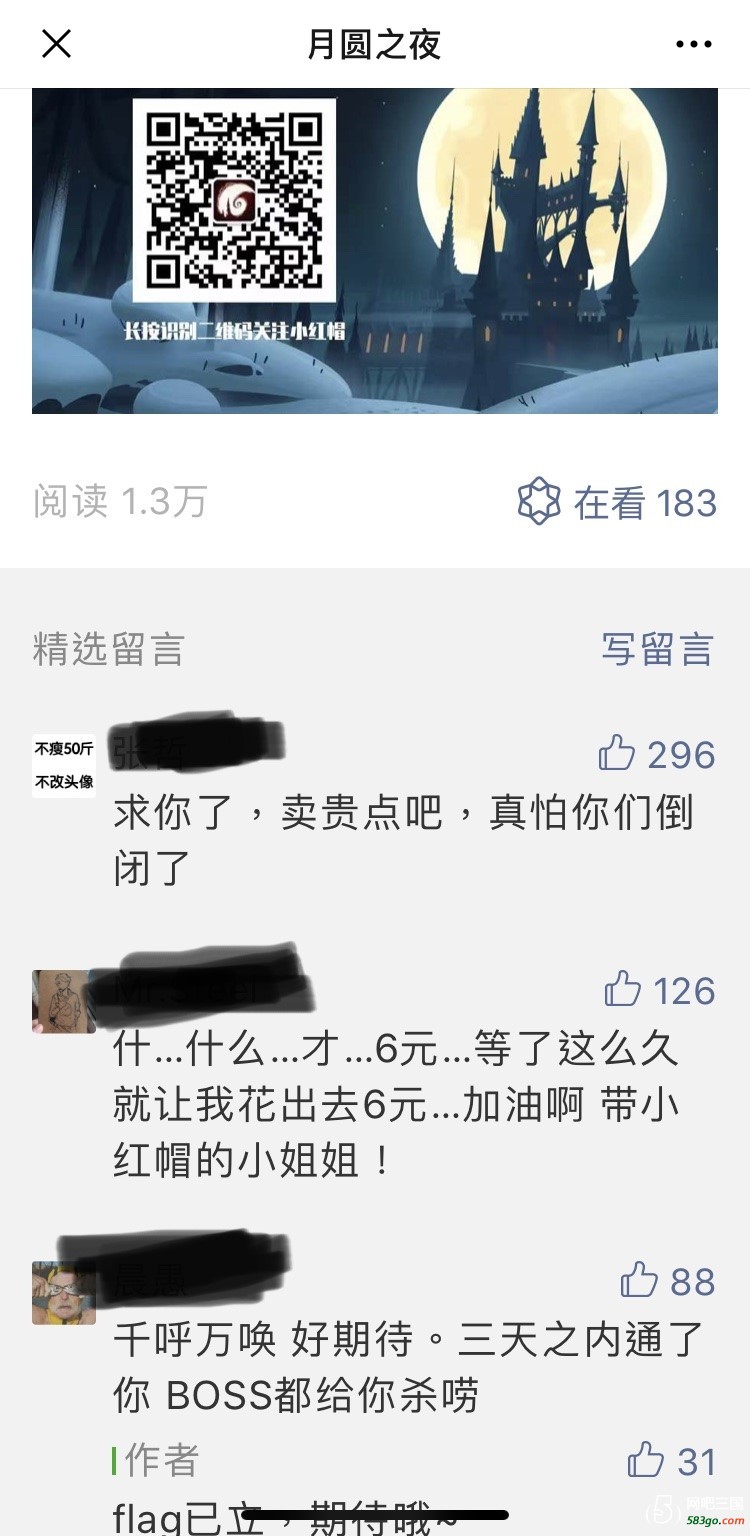Like the author's reply with 31 likes
Screen dimensions: 750x1536
click(647, 1461)
